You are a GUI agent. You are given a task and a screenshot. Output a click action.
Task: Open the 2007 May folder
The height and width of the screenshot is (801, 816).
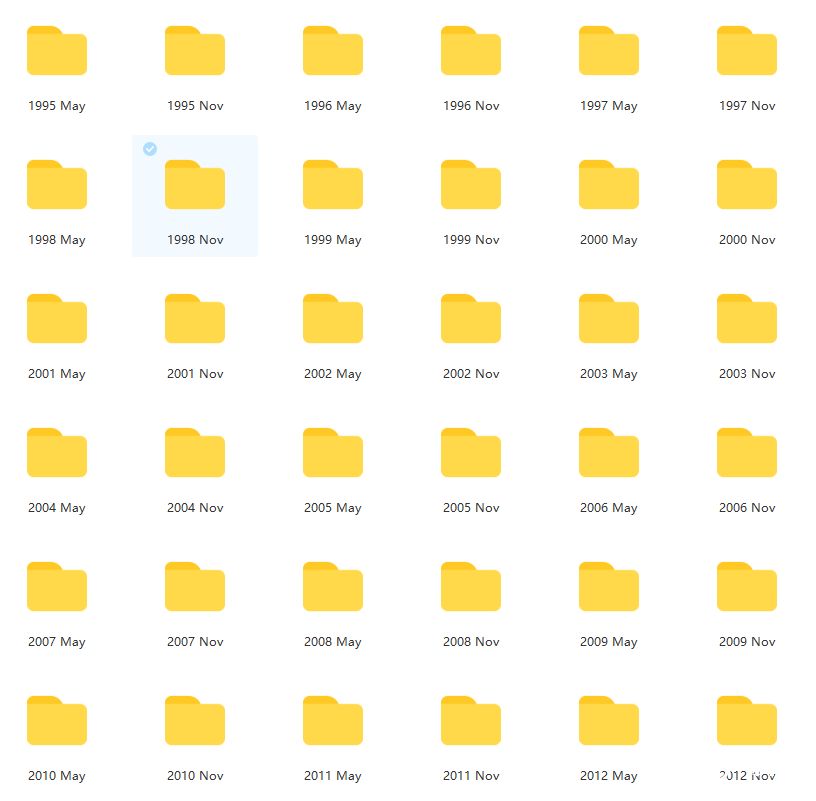[56, 588]
